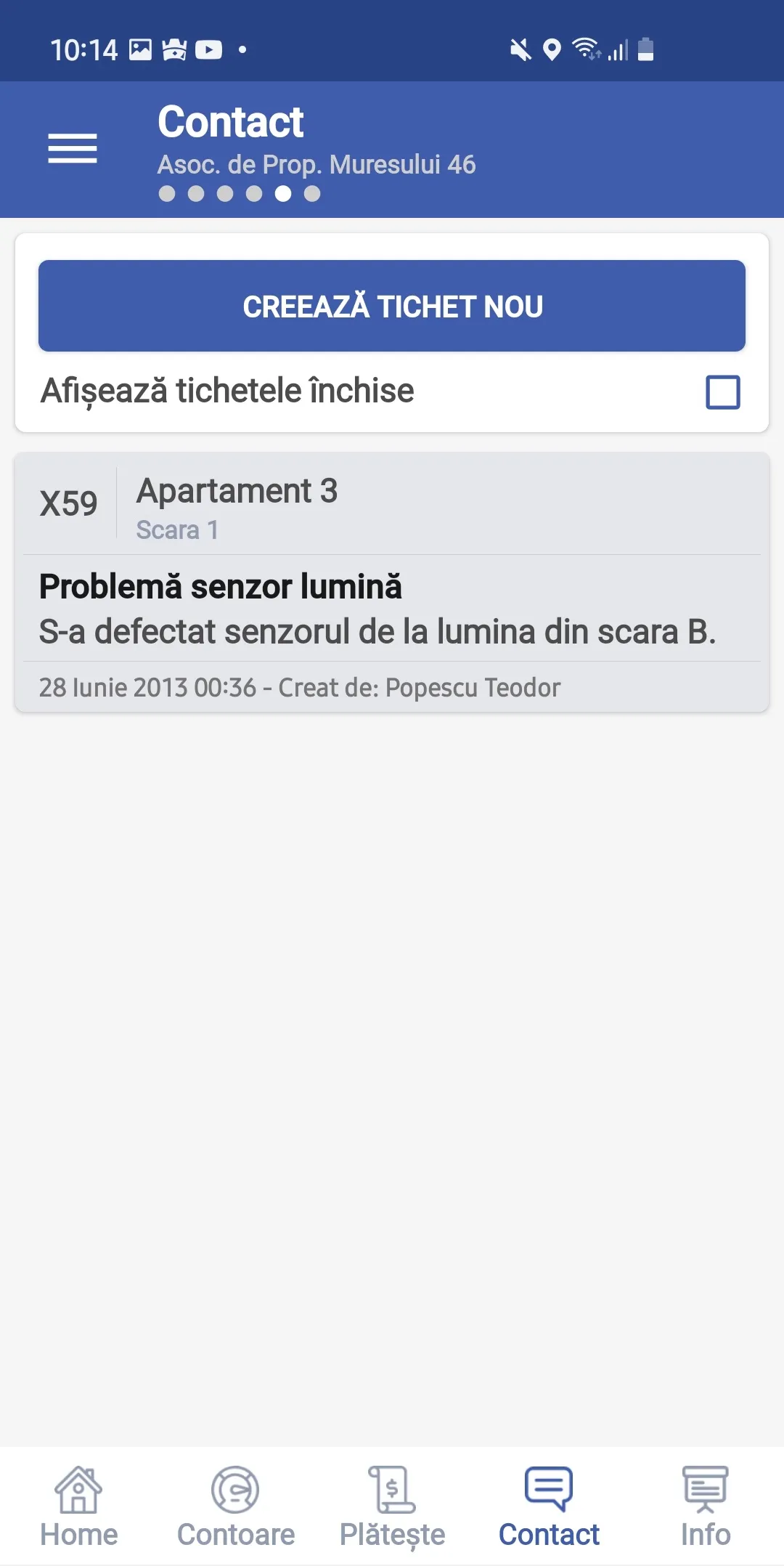Enable Afișează tichetele închise checkbox
This screenshot has width=784, height=1566.
(x=723, y=392)
